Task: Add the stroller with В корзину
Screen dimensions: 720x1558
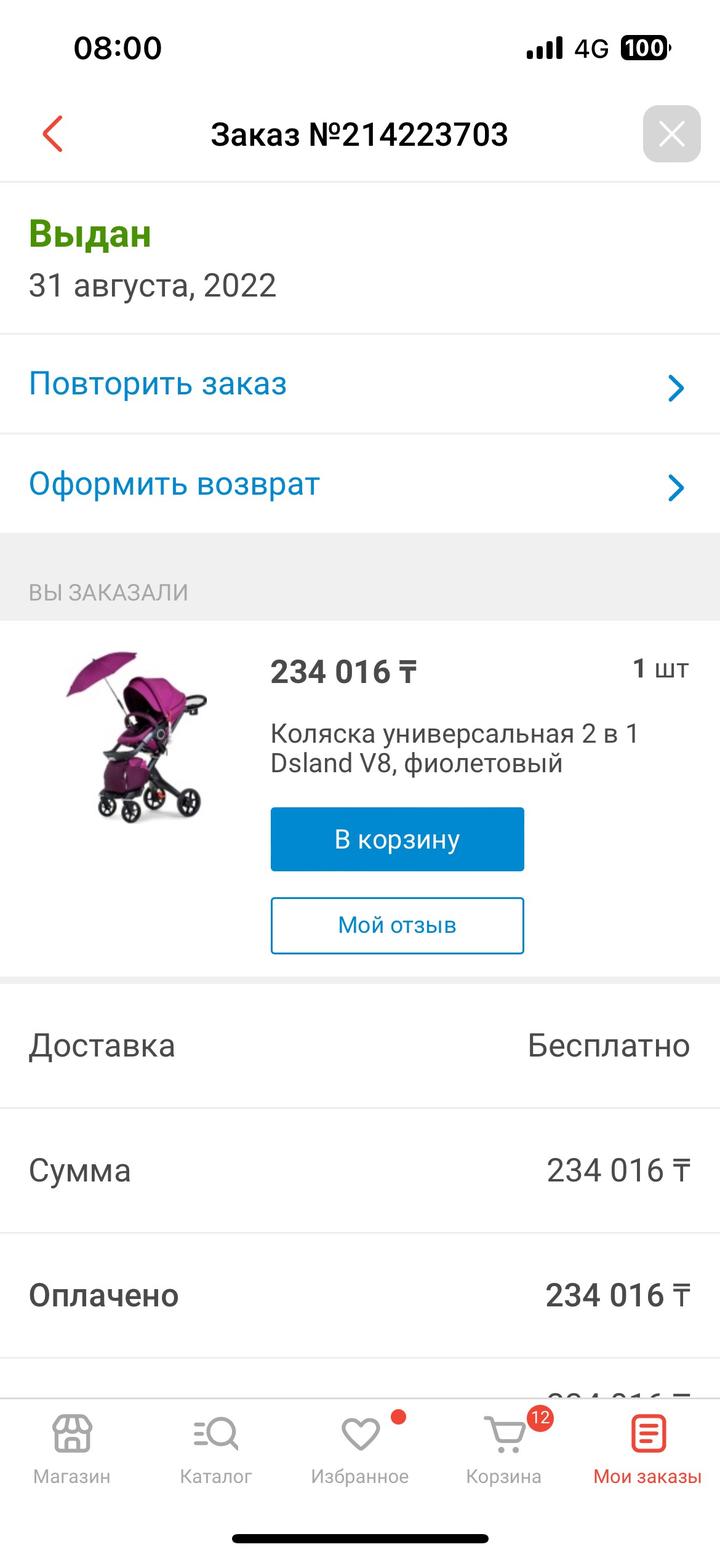Action: point(397,839)
